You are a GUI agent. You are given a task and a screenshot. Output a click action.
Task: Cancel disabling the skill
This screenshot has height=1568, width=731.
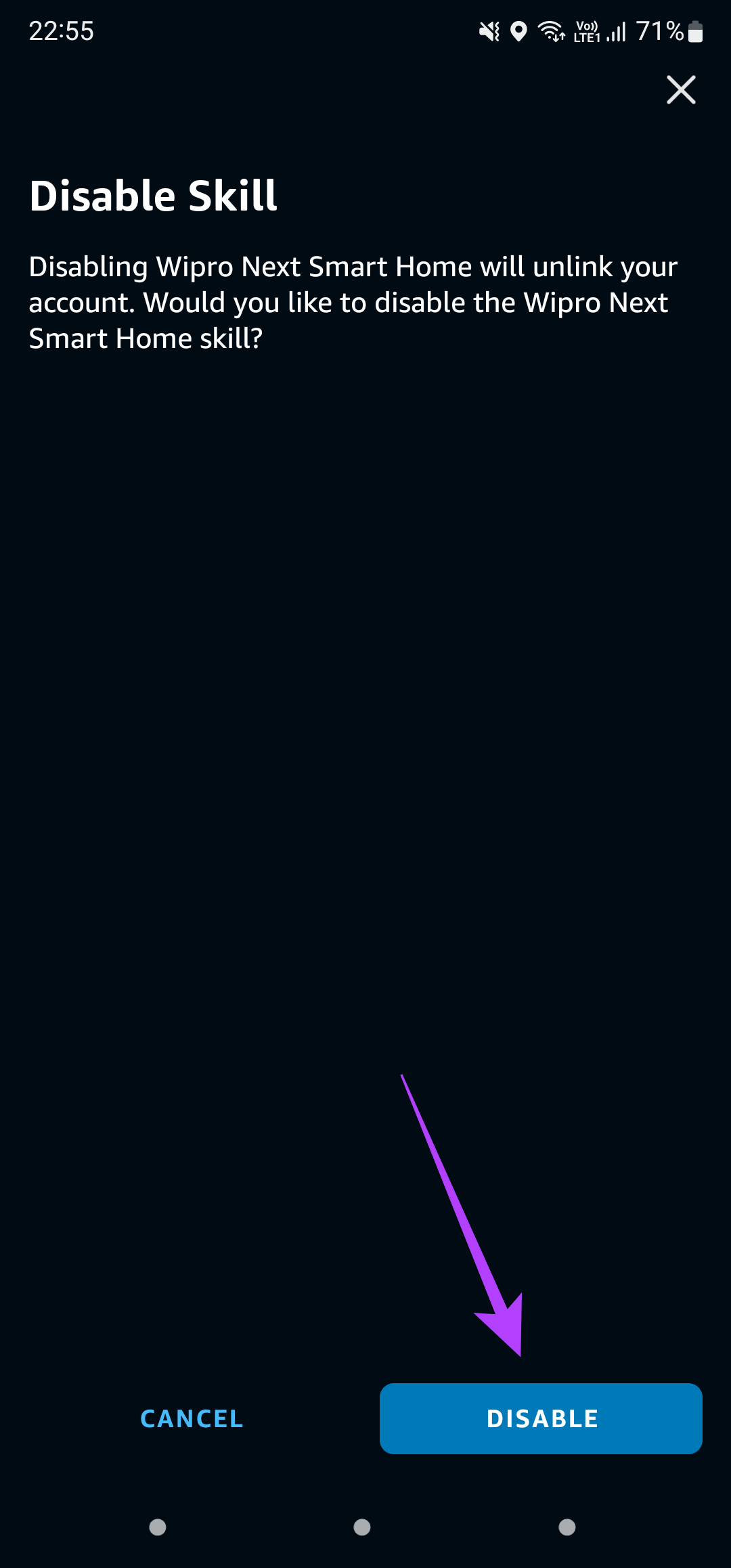192,1418
